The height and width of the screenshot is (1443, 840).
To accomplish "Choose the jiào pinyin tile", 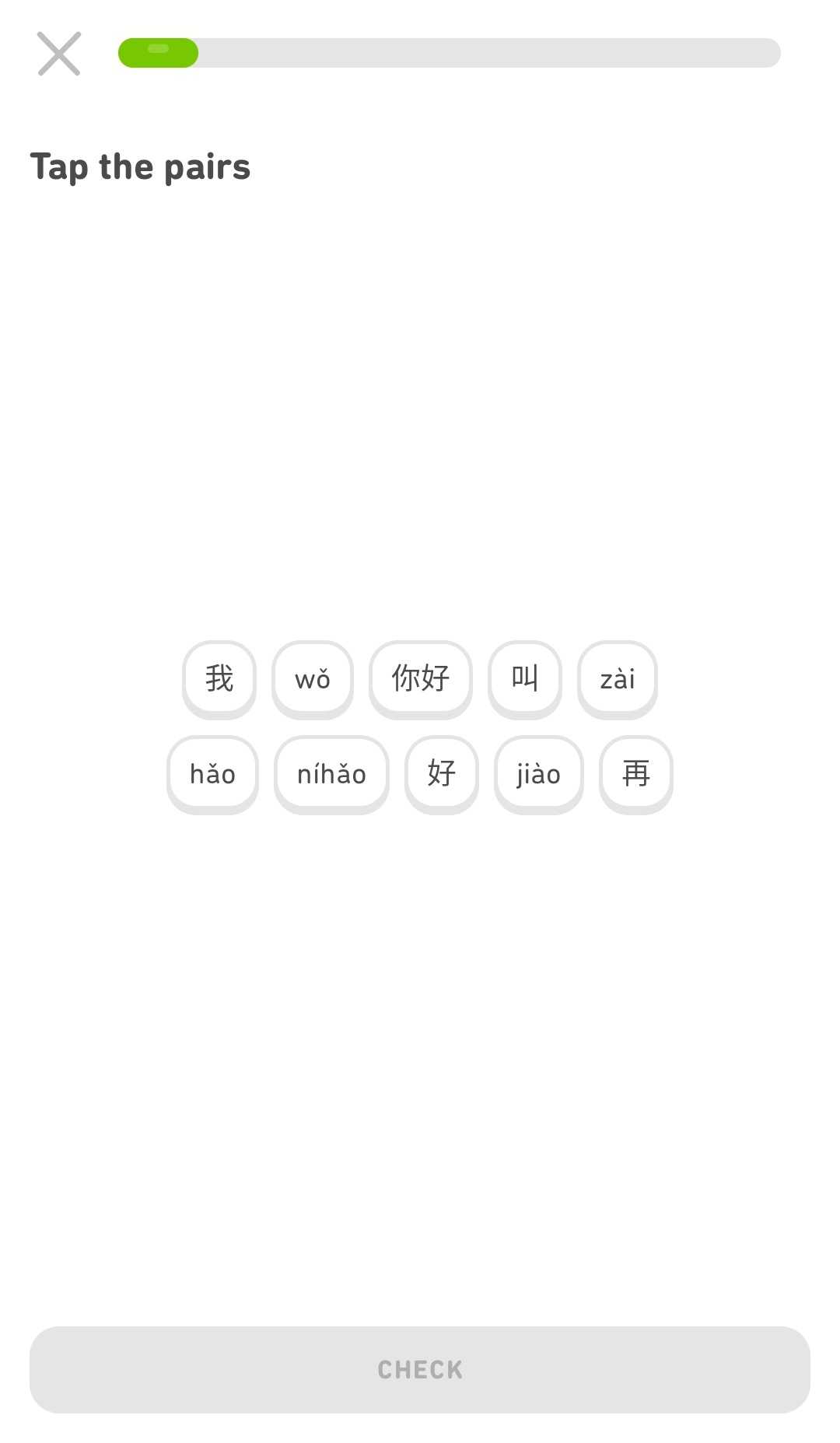I will (539, 775).
